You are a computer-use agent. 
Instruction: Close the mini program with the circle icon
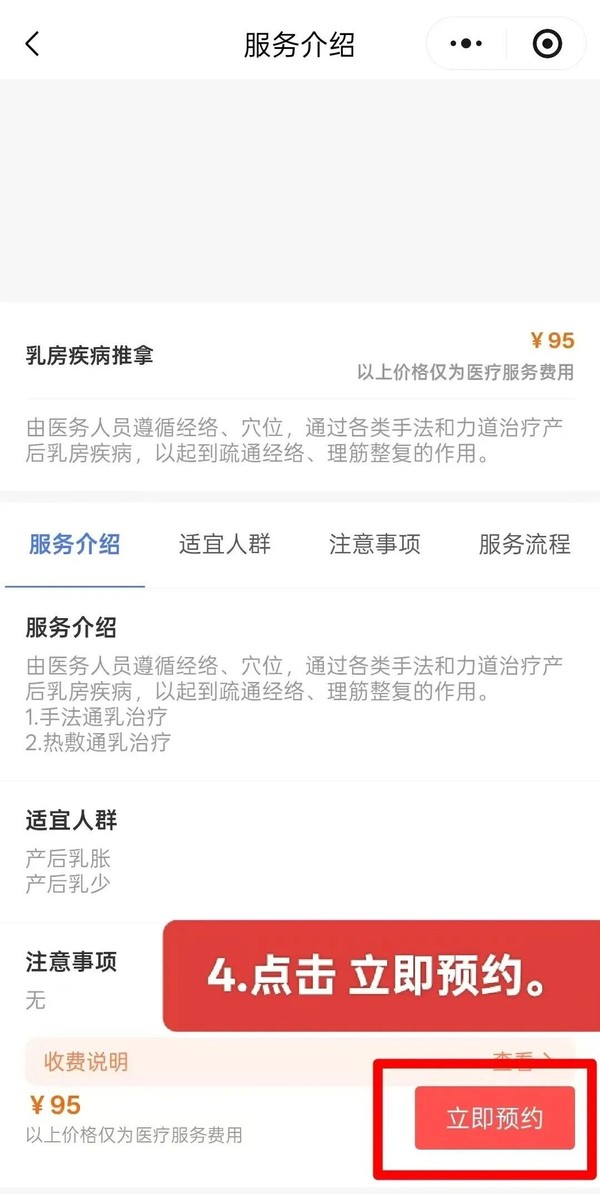click(x=547, y=44)
